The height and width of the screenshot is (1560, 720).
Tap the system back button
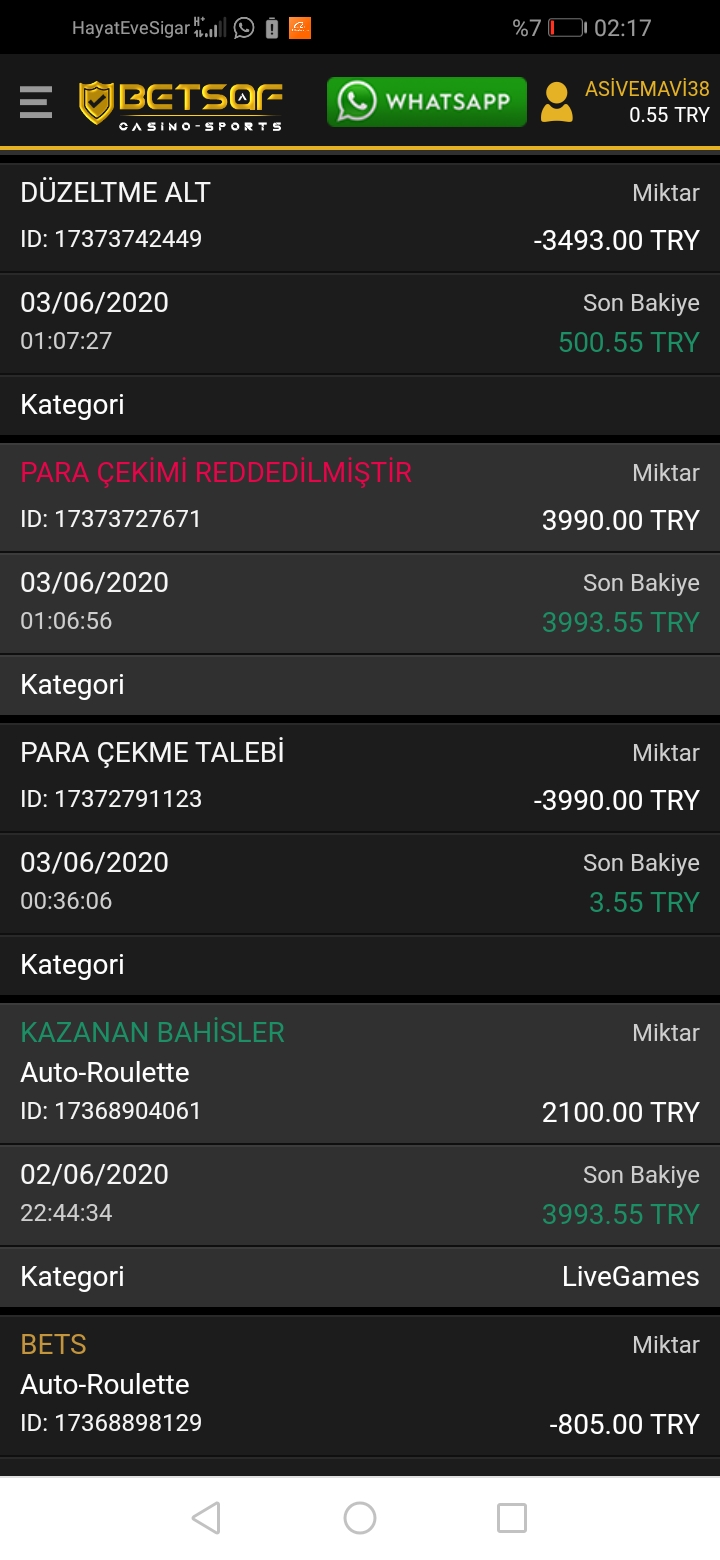click(x=206, y=1518)
